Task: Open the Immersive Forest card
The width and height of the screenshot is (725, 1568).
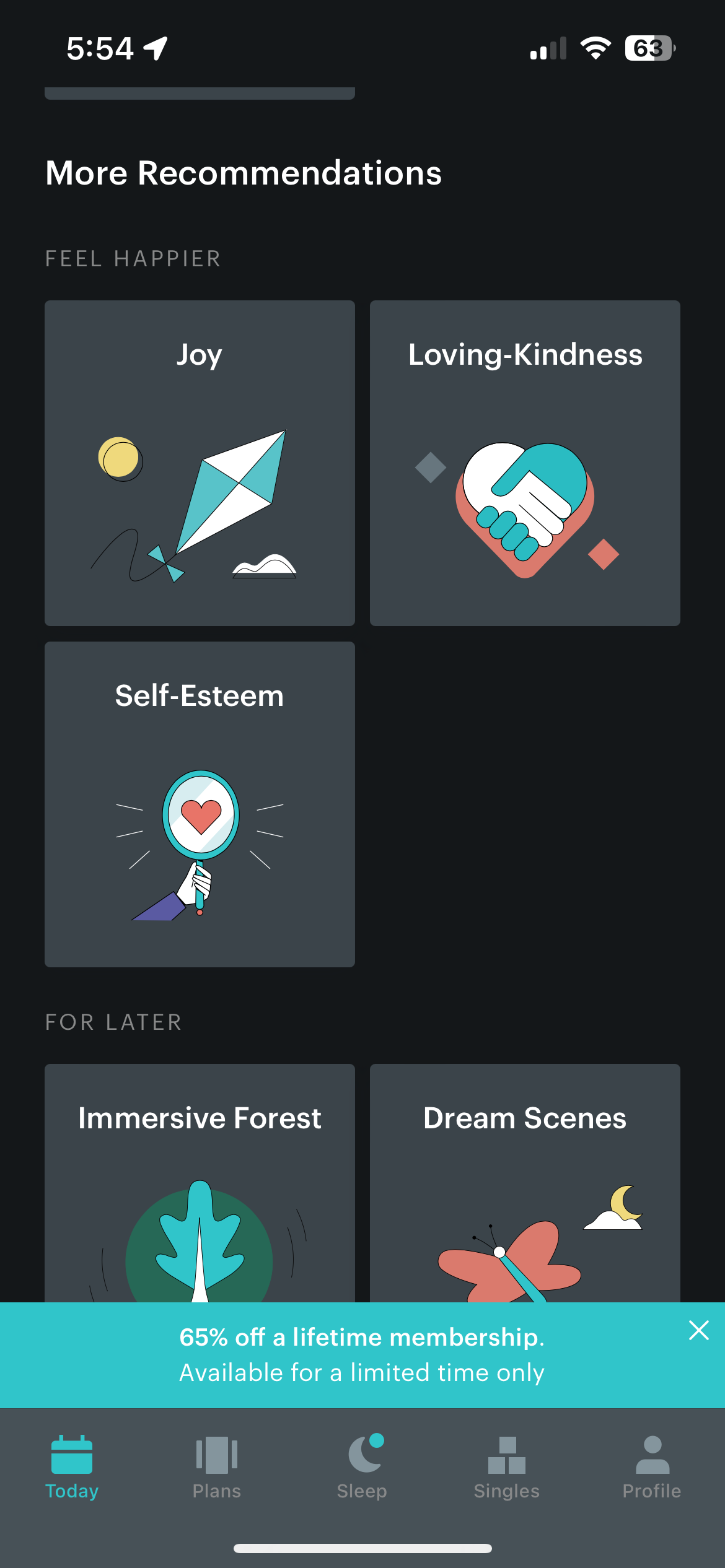Action: click(x=200, y=1183)
